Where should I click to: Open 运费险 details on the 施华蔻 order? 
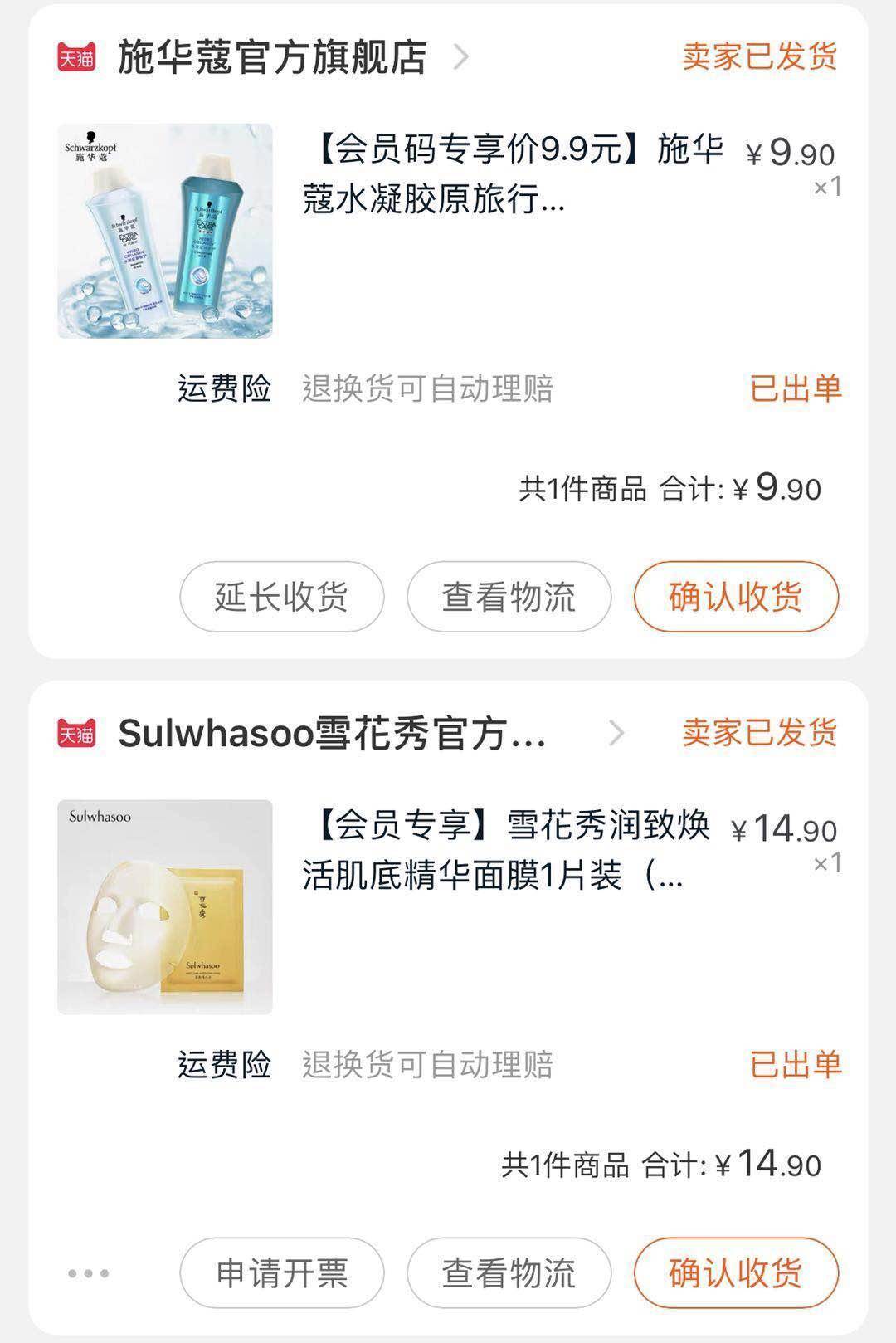pyautogui.click(x=365, y=388)
